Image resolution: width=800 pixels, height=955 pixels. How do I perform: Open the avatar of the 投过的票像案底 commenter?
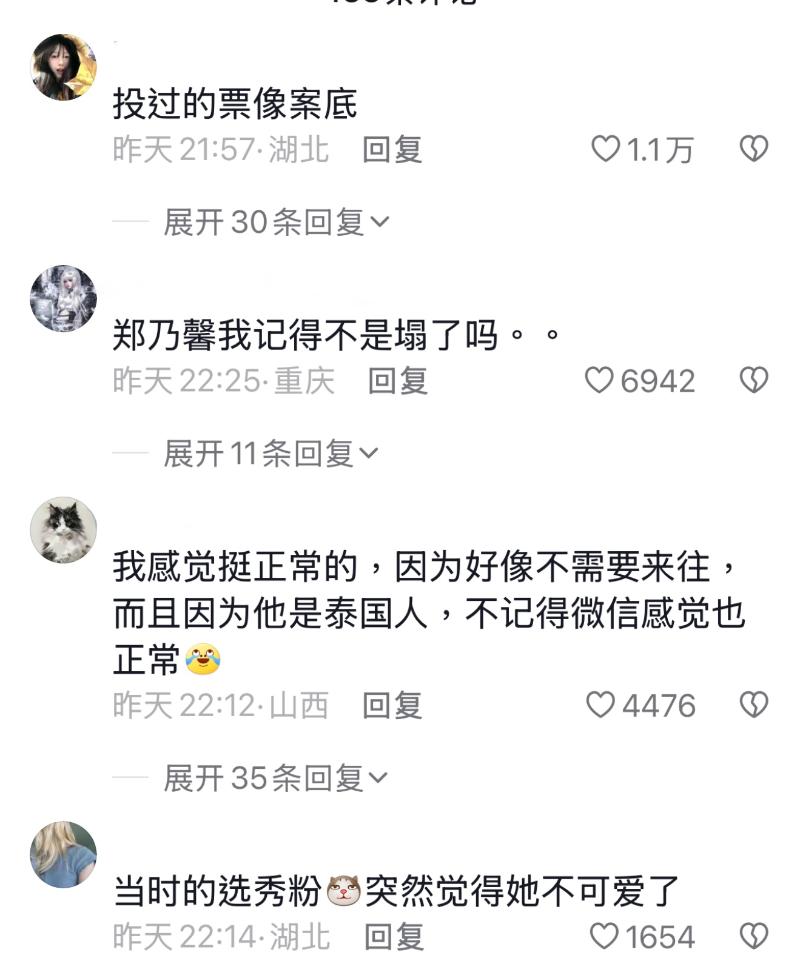pyautogui.click(x=64, y=67)
